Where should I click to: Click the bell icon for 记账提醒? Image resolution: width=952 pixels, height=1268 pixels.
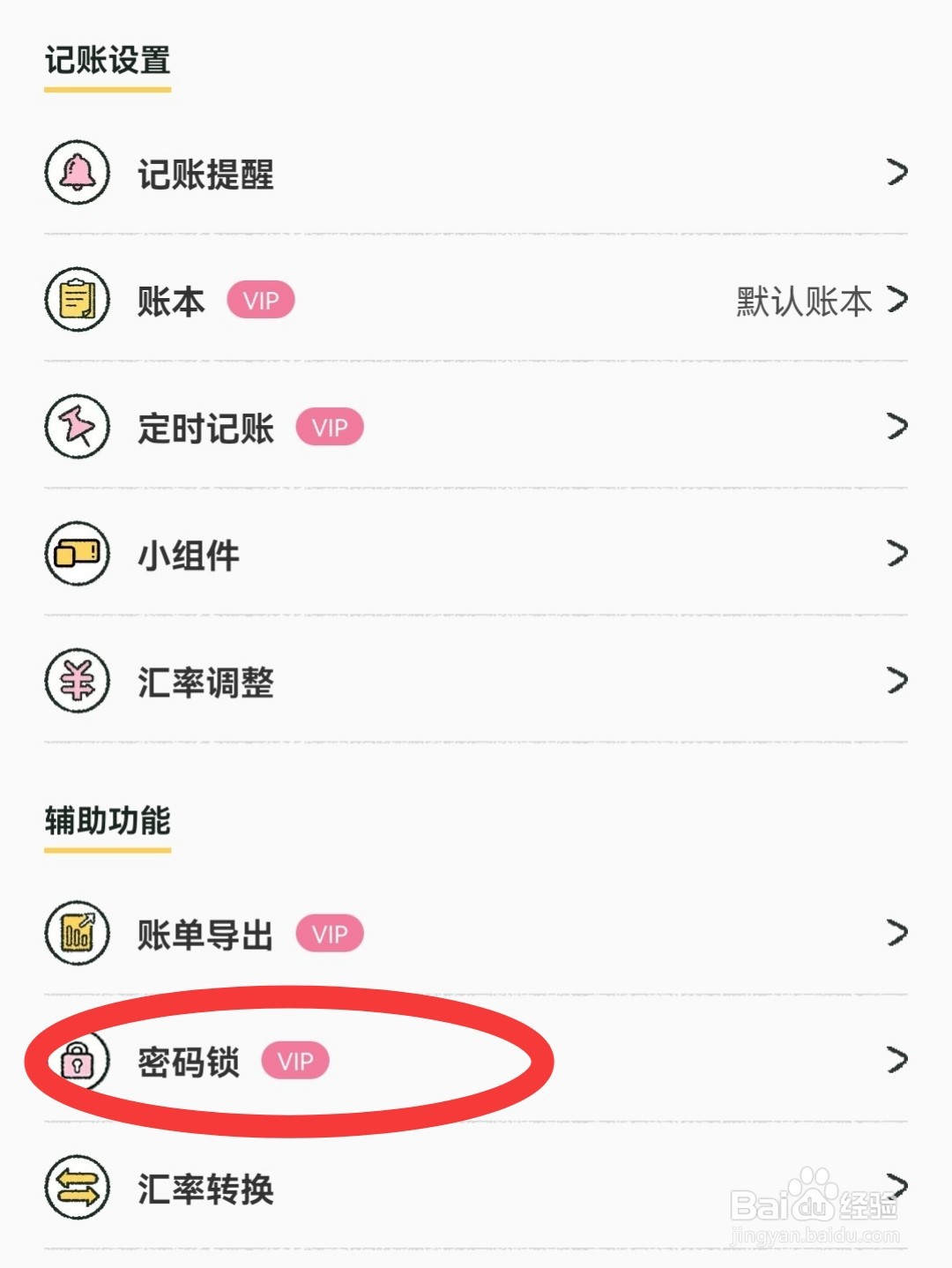pyautogui.click(x=77, y=173)
